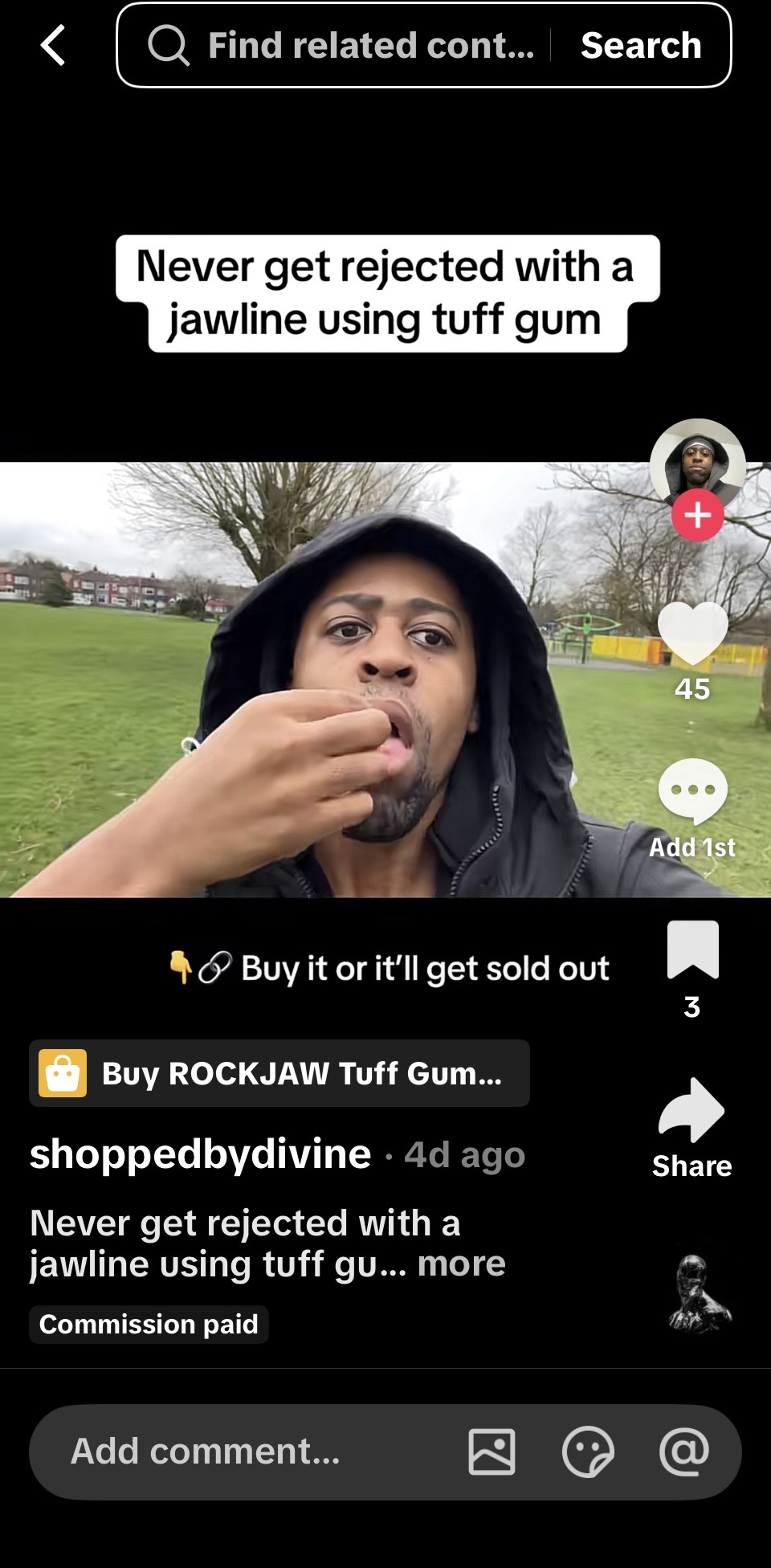Bookmark this video
This screenshot has height=1568, width=771.
click(x=692, y=949)
